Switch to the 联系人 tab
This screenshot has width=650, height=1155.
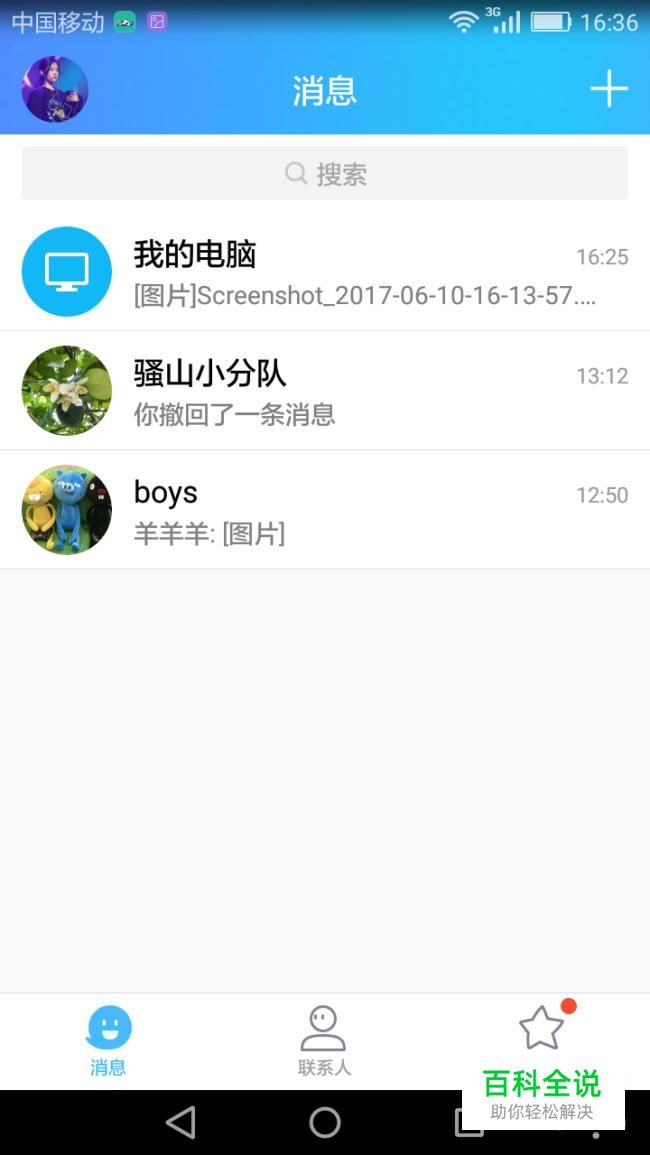coord(324,1040)
